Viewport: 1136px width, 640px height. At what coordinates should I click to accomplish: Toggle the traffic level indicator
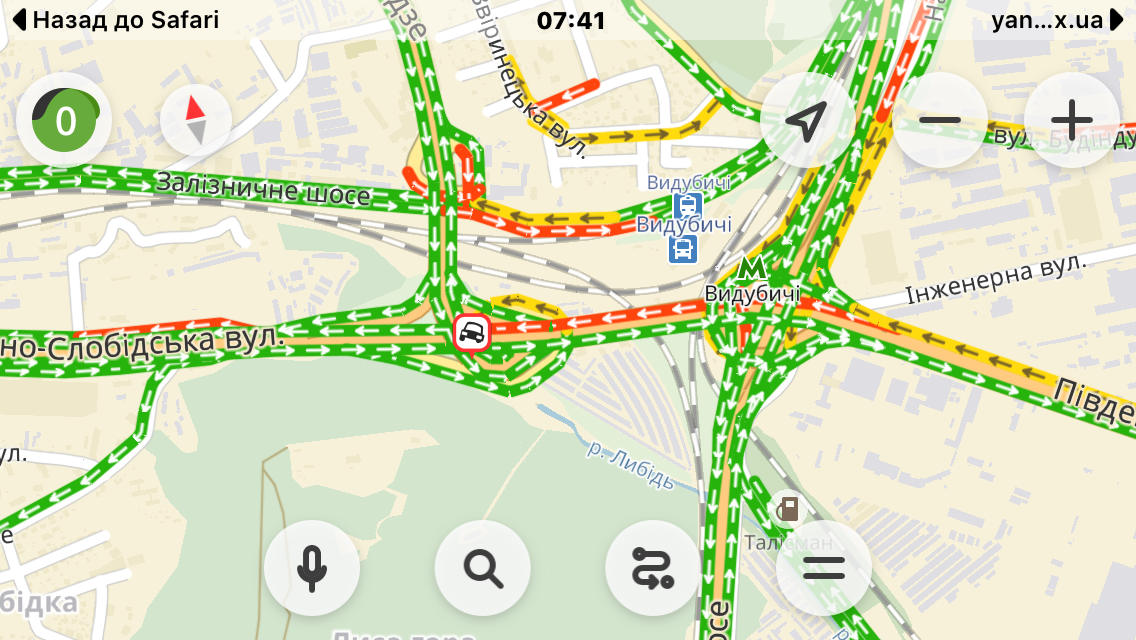[65, 121]
